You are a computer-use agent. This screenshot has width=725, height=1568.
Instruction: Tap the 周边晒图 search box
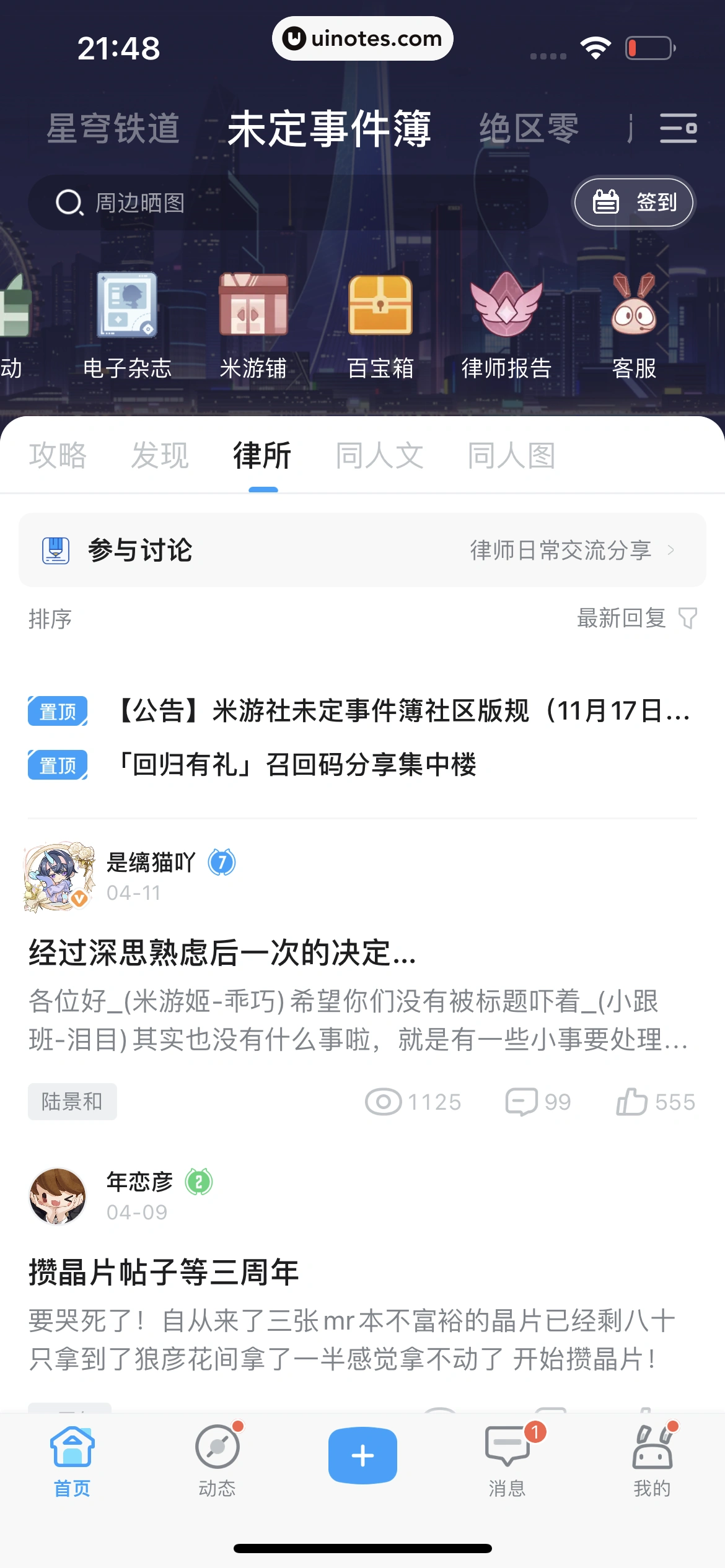coord(288,203)
